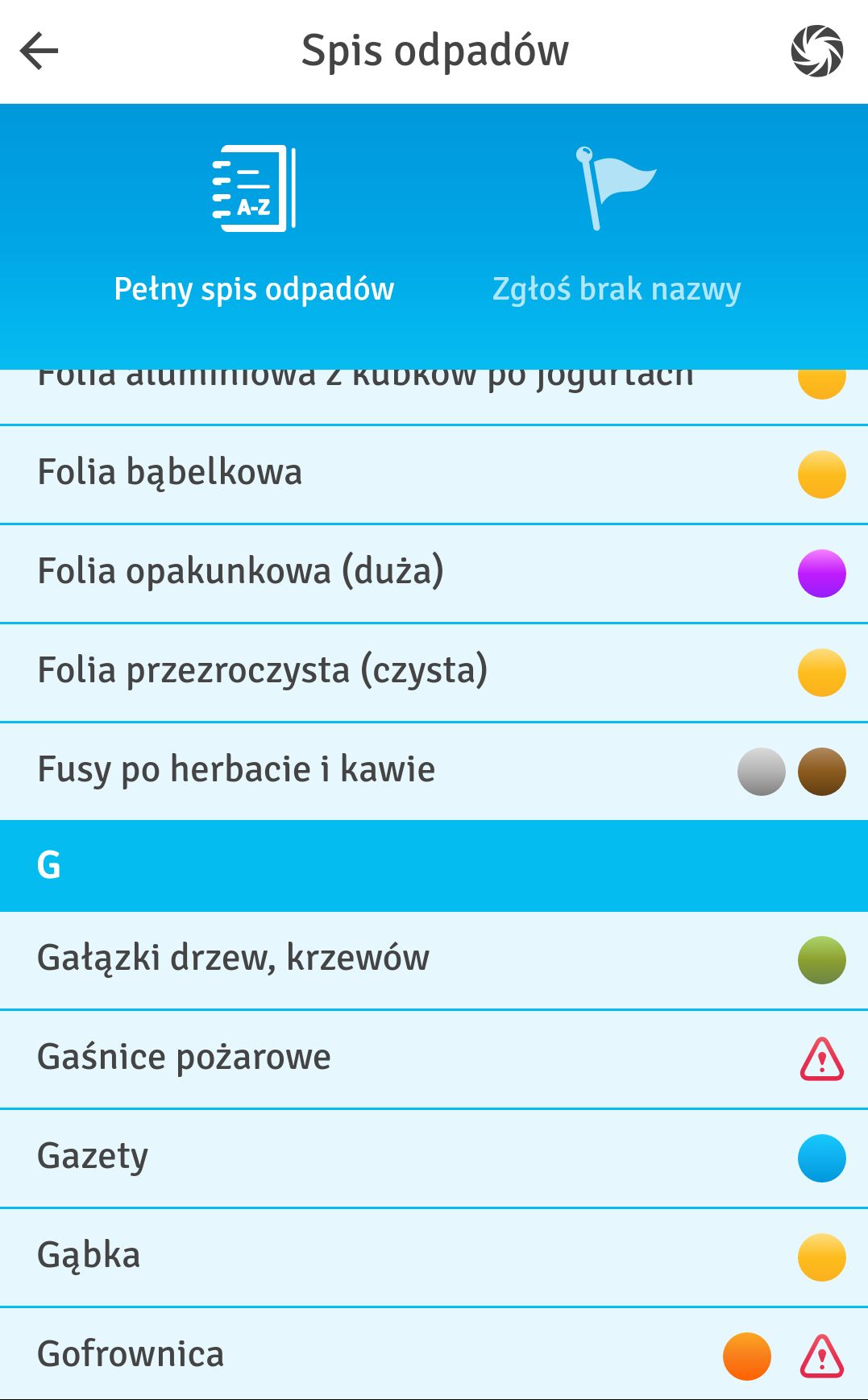Open the Gazety entry
This screenshot has height=1400, width=868.
[434, 1158]
